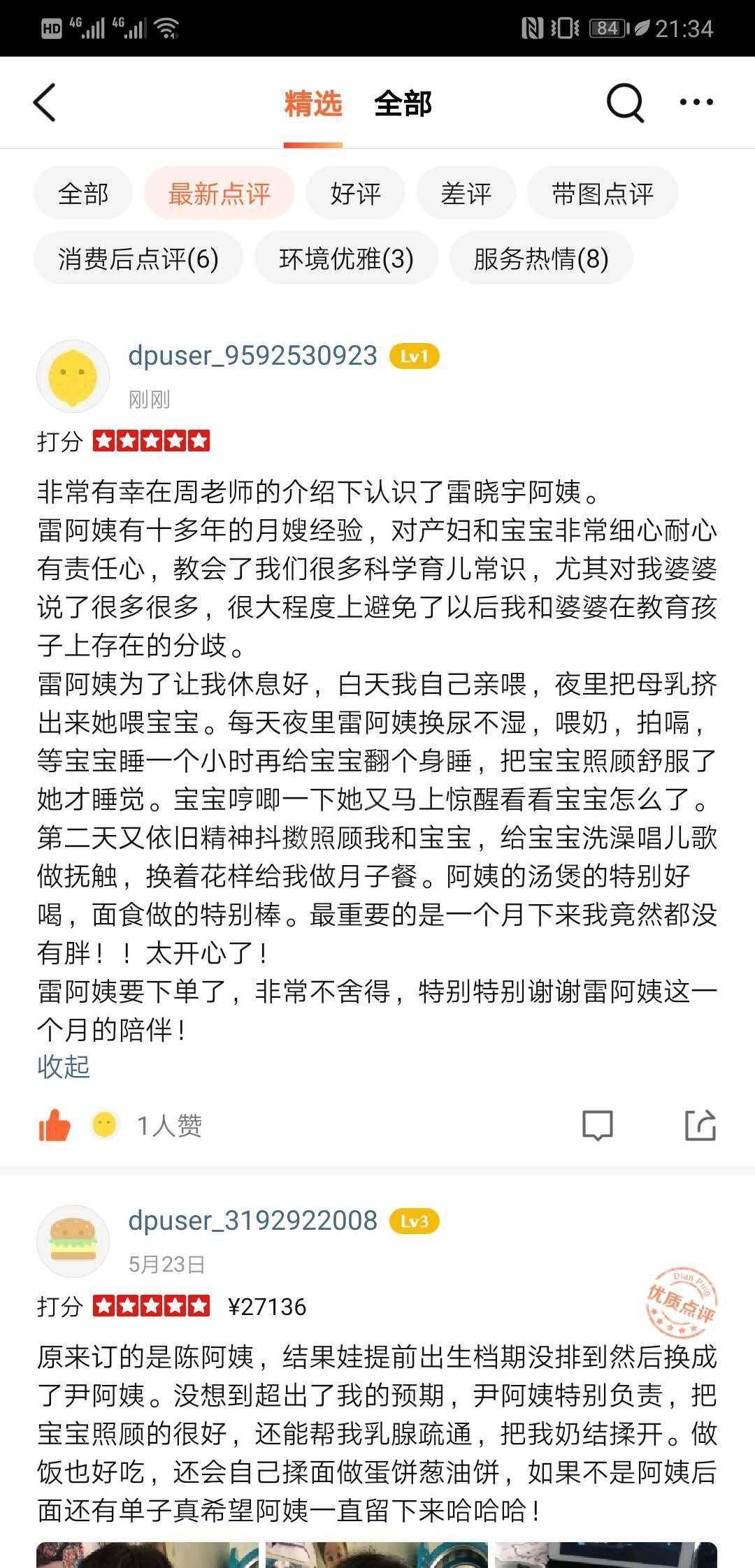The width and height of the screenshot is (755, 1568).
Task: Like the review by dpuser_9592530923
Action: pyautogui.click(x=55, y=1126)
